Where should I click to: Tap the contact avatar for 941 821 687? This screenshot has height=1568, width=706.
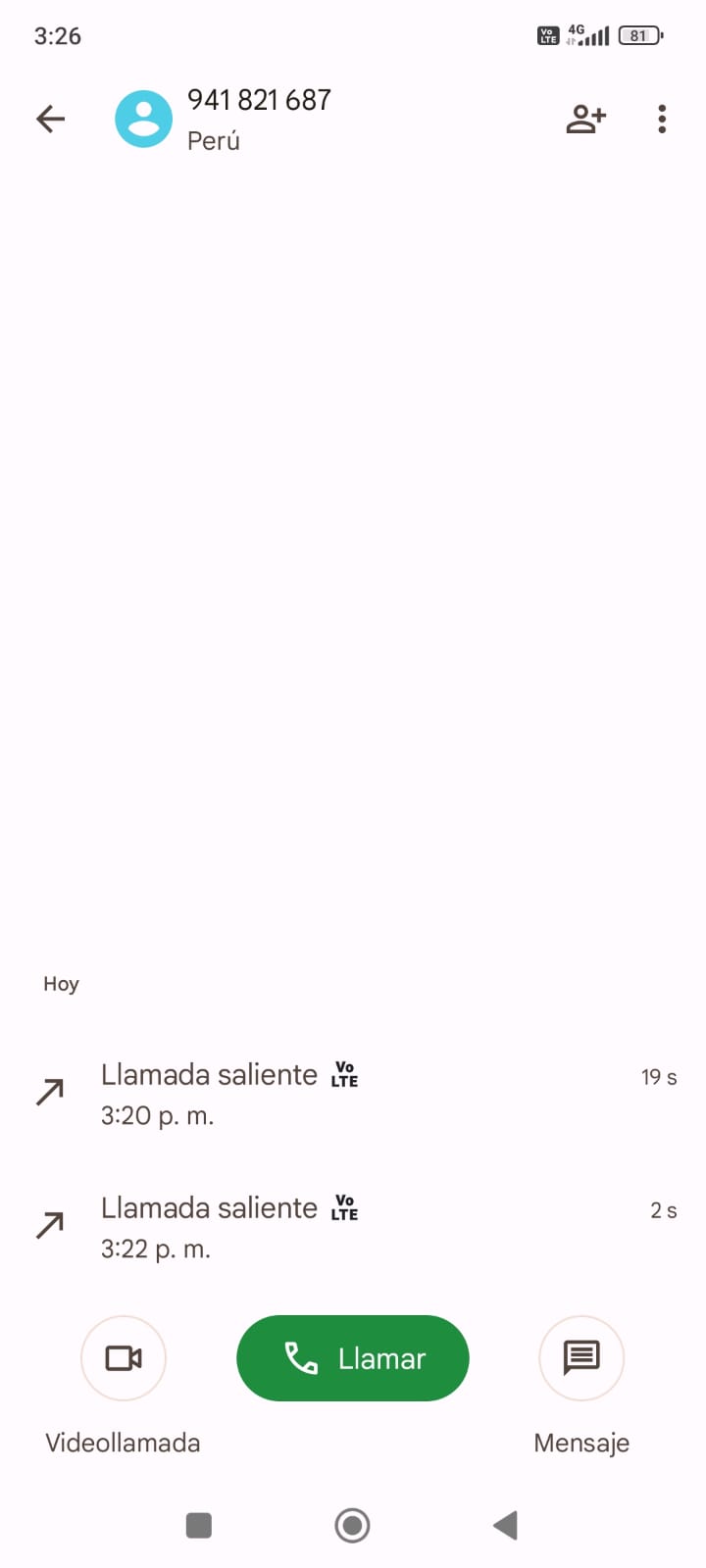pyautogui.click(x=143, y=120)
